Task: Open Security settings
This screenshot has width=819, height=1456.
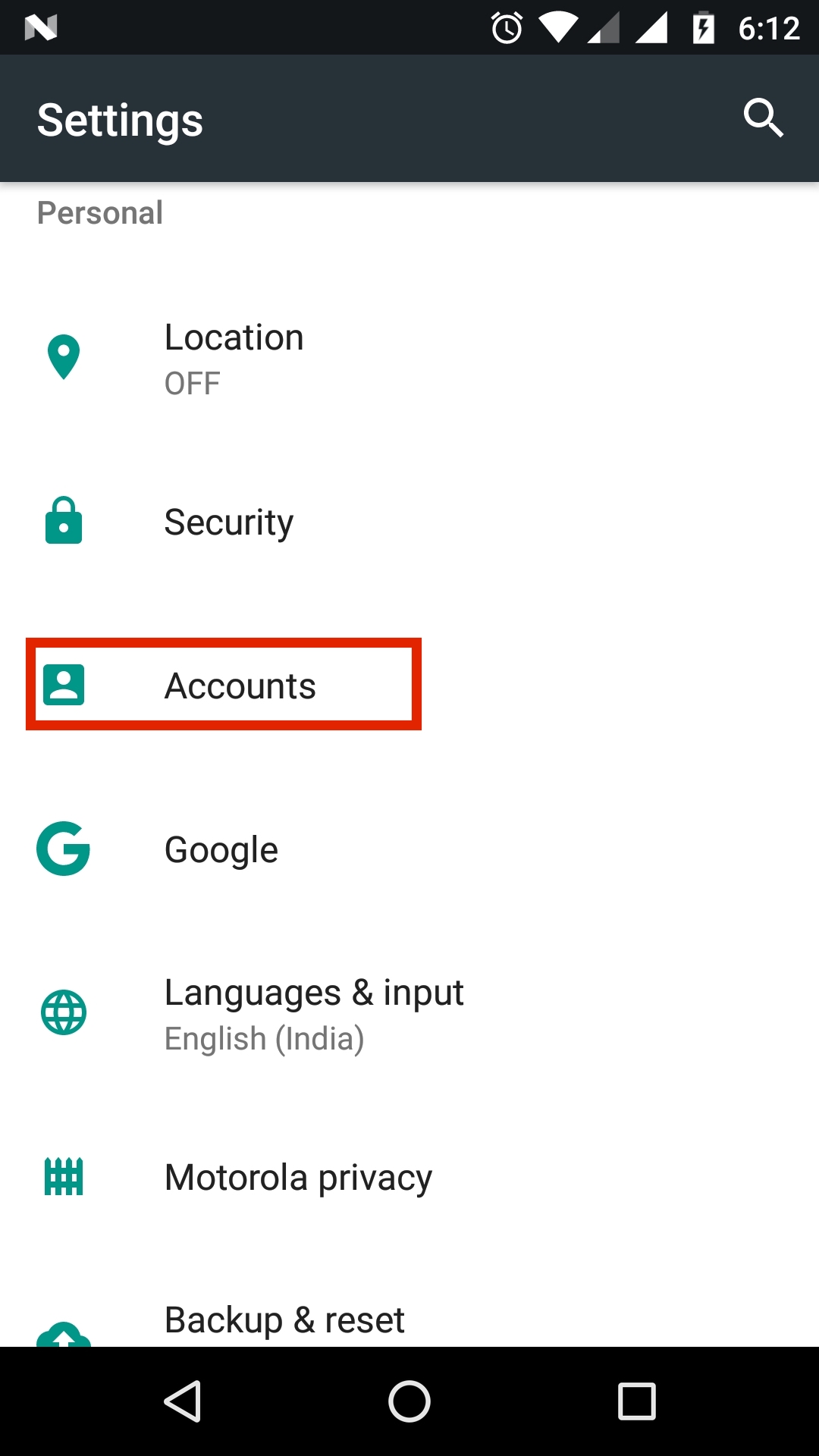Action: click(409, 522)
